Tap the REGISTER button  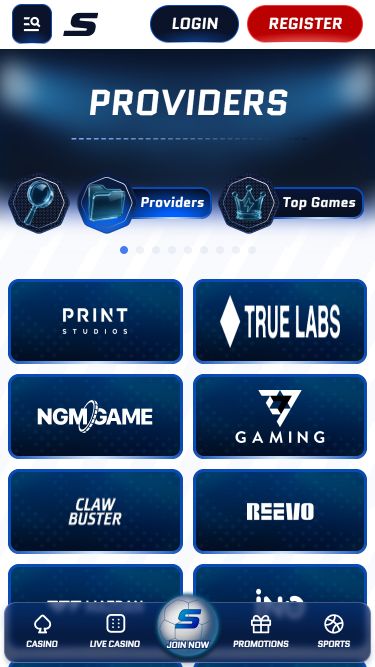305,24
